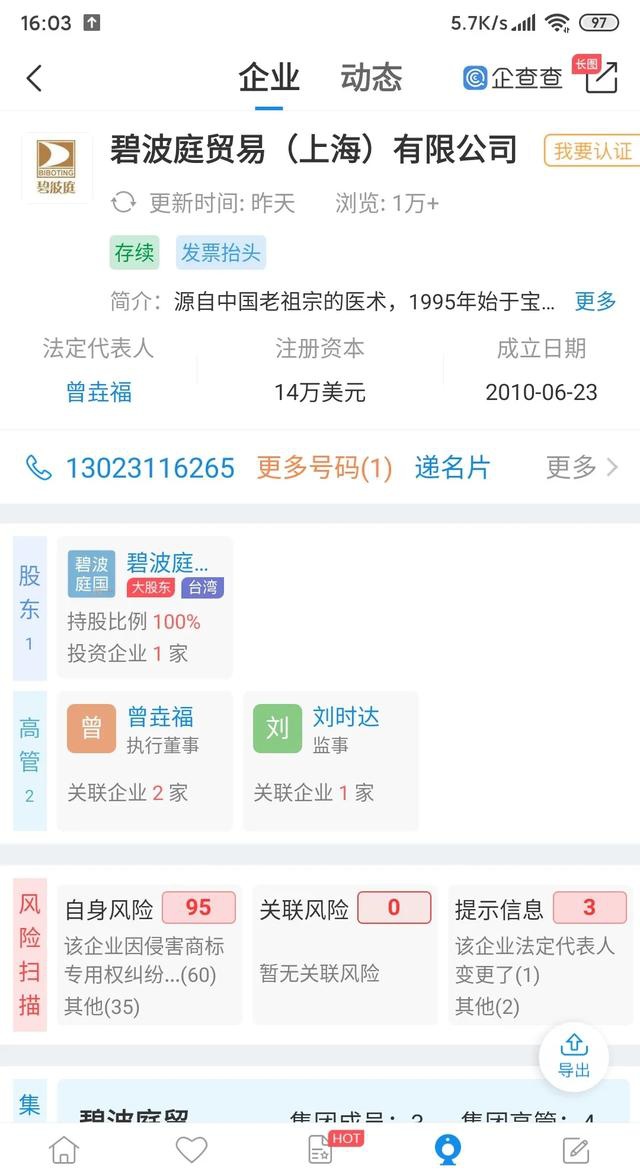Go back using the top-left arrow
Image resolution: width=640 pixels, height=1173 pixels.
(x=34, y=78)
